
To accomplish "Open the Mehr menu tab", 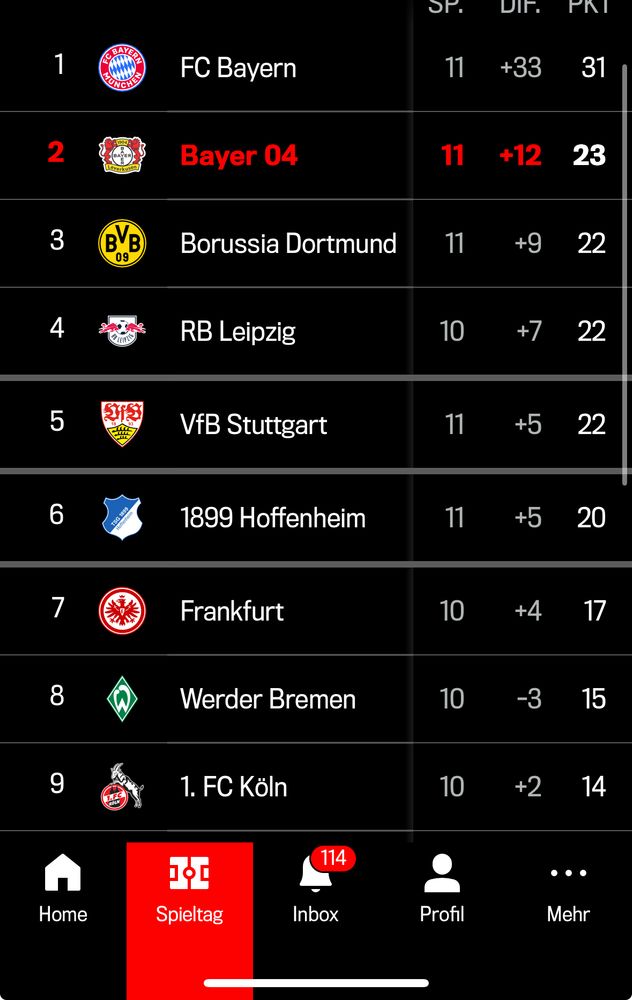I will coord(568,888).
